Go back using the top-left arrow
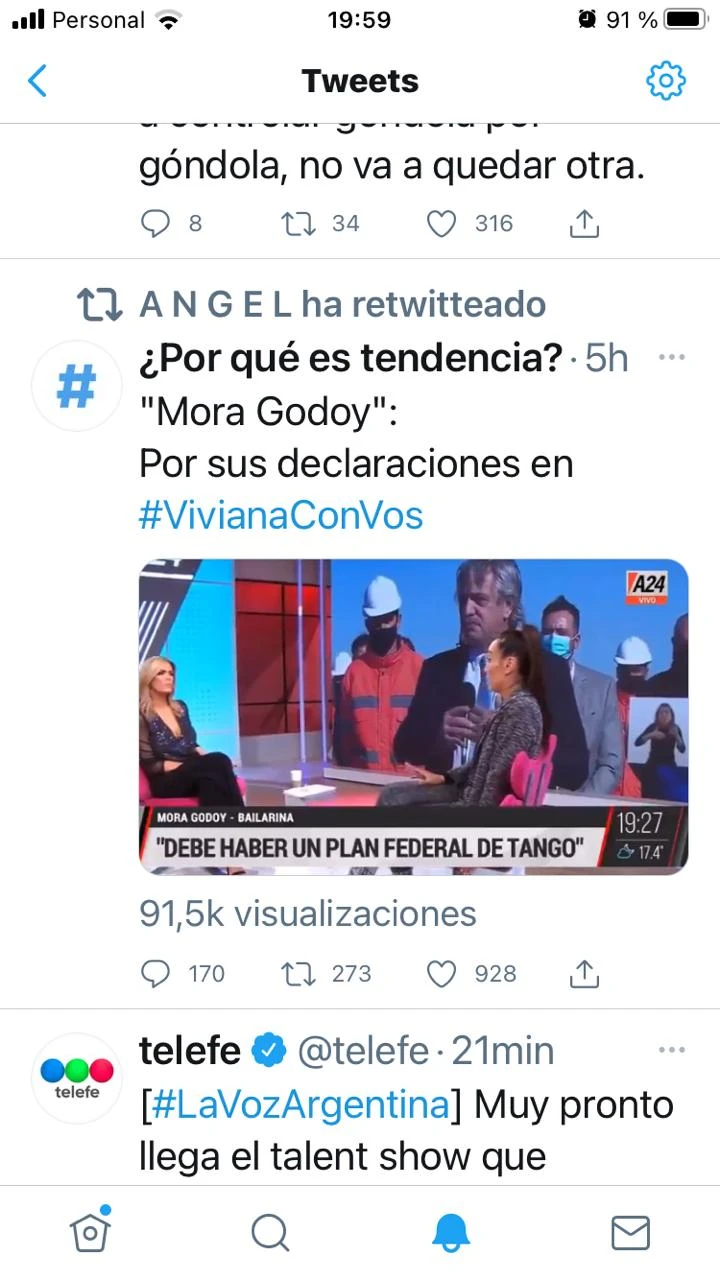Image resolution: width=720 pixels, height=1280 pixels. pos(37,81)
